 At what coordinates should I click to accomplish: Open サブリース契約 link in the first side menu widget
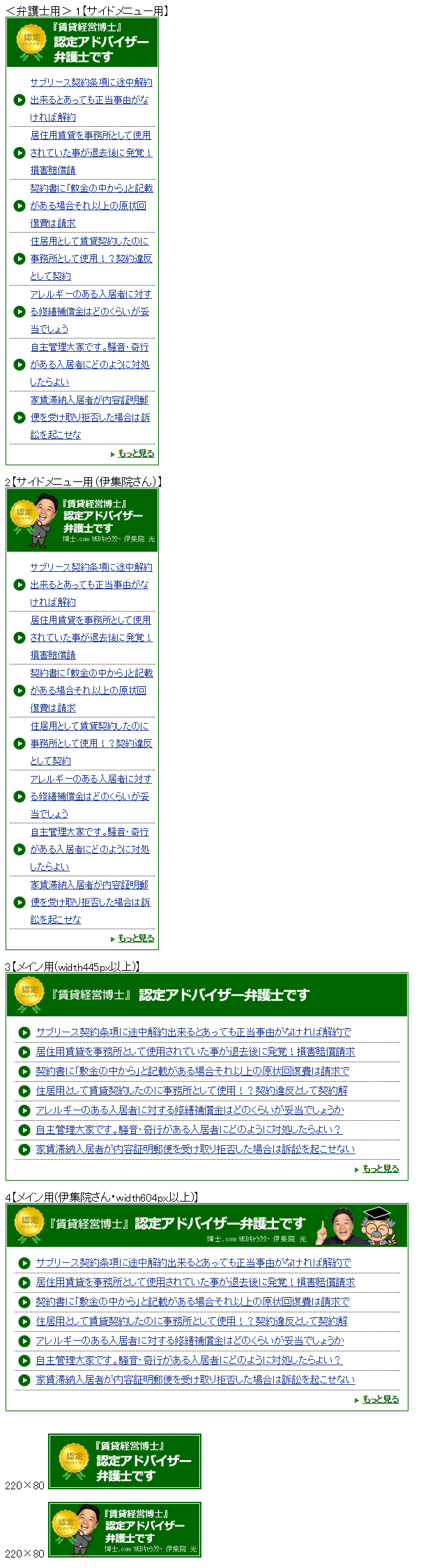(x=90, y=100)
